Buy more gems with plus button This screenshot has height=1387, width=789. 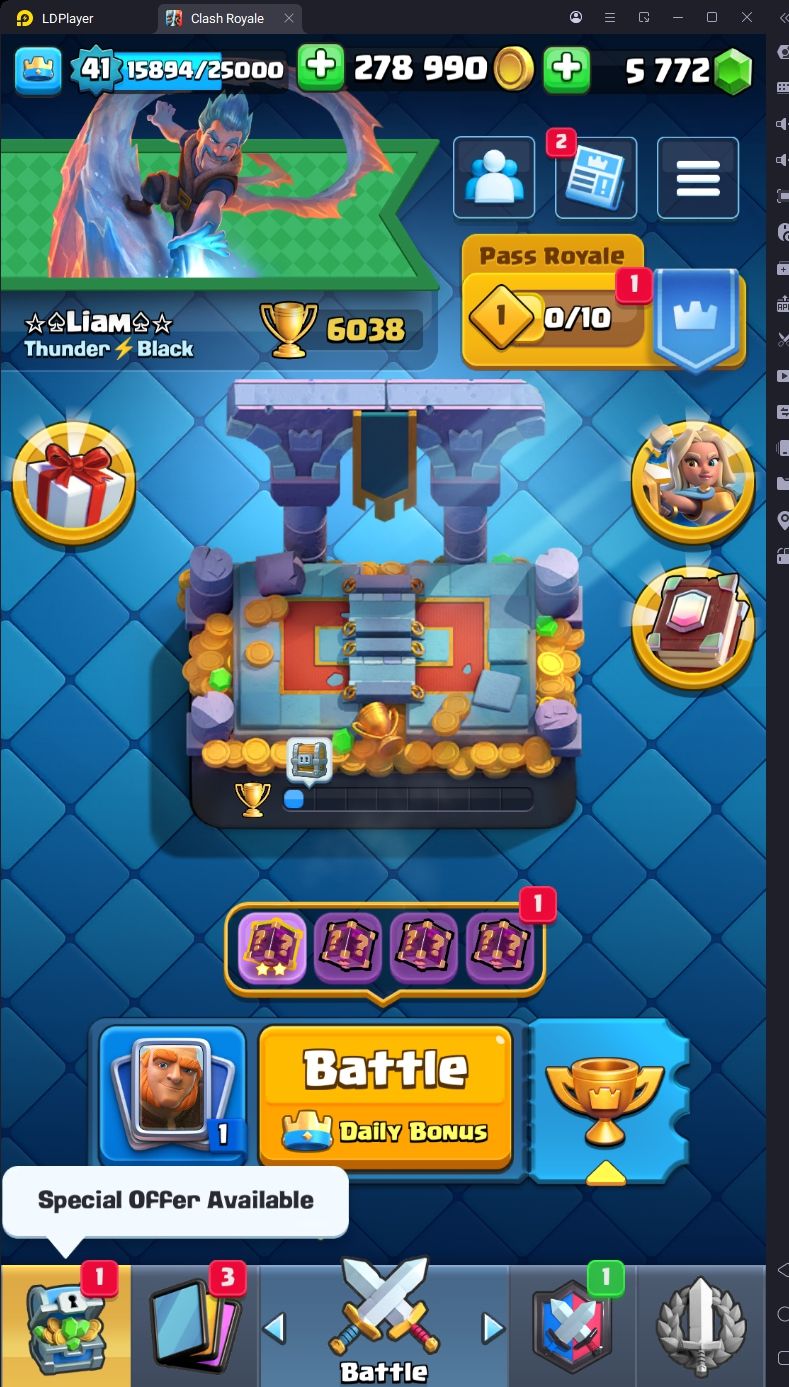tap(566, 68)
